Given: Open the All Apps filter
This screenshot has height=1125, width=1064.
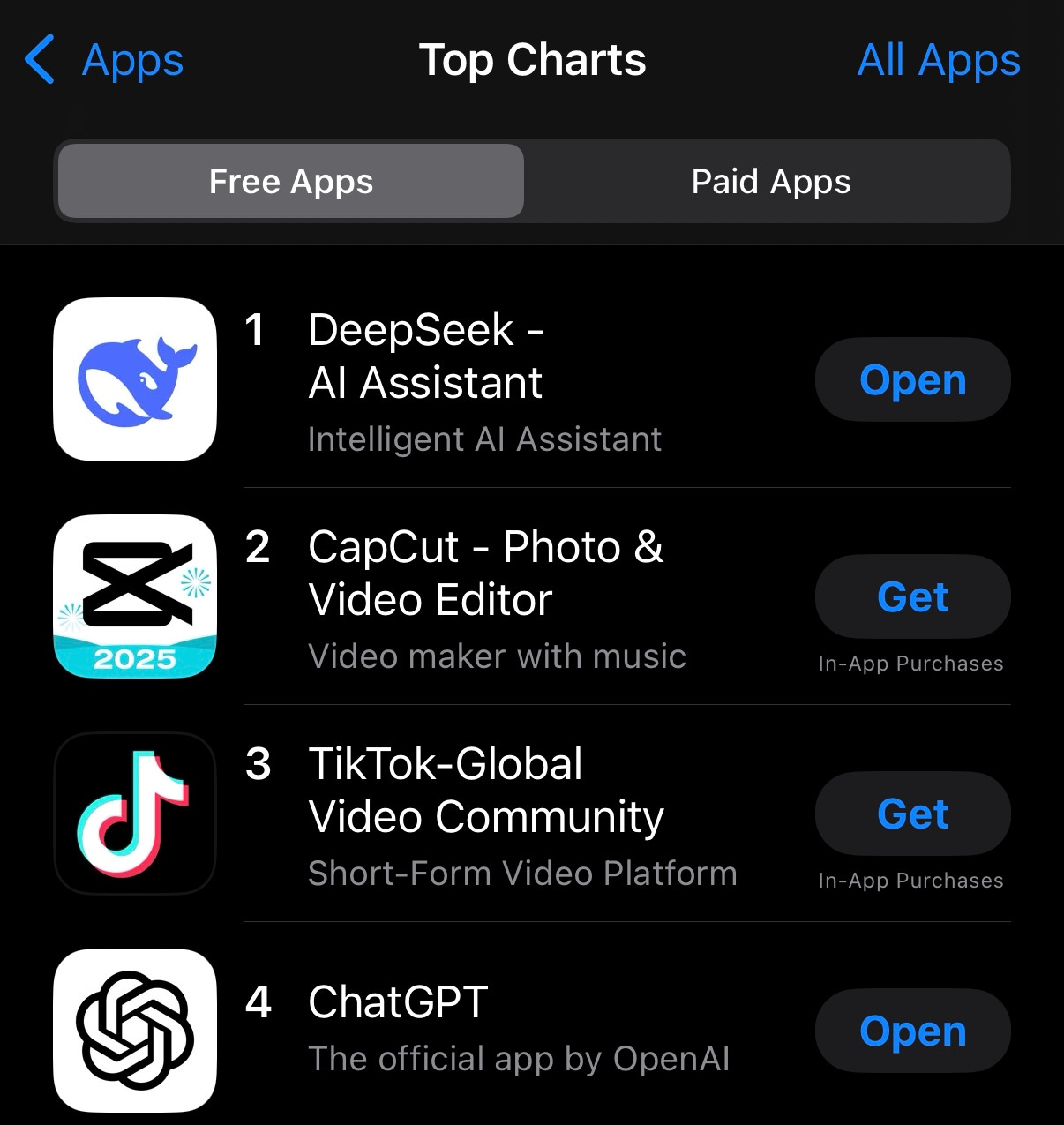Looking at the screenshot, I should 938,61.
